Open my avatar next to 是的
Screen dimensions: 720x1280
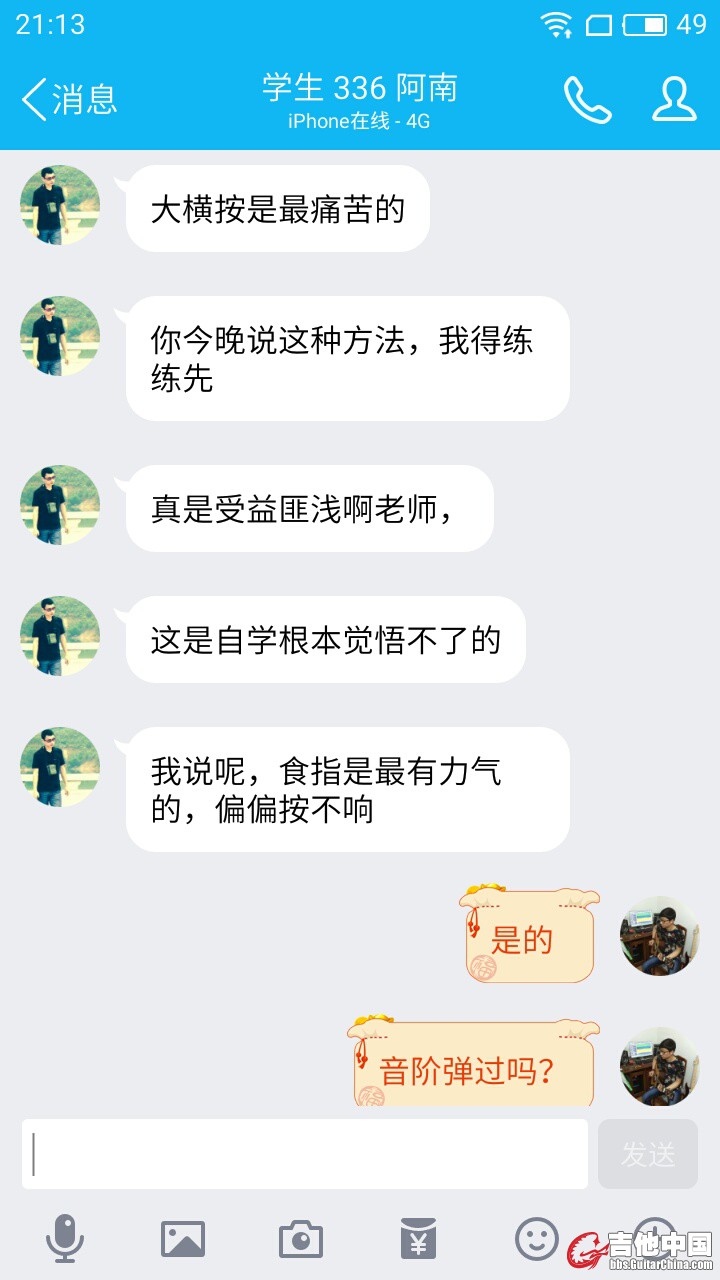tap(660, 936)
